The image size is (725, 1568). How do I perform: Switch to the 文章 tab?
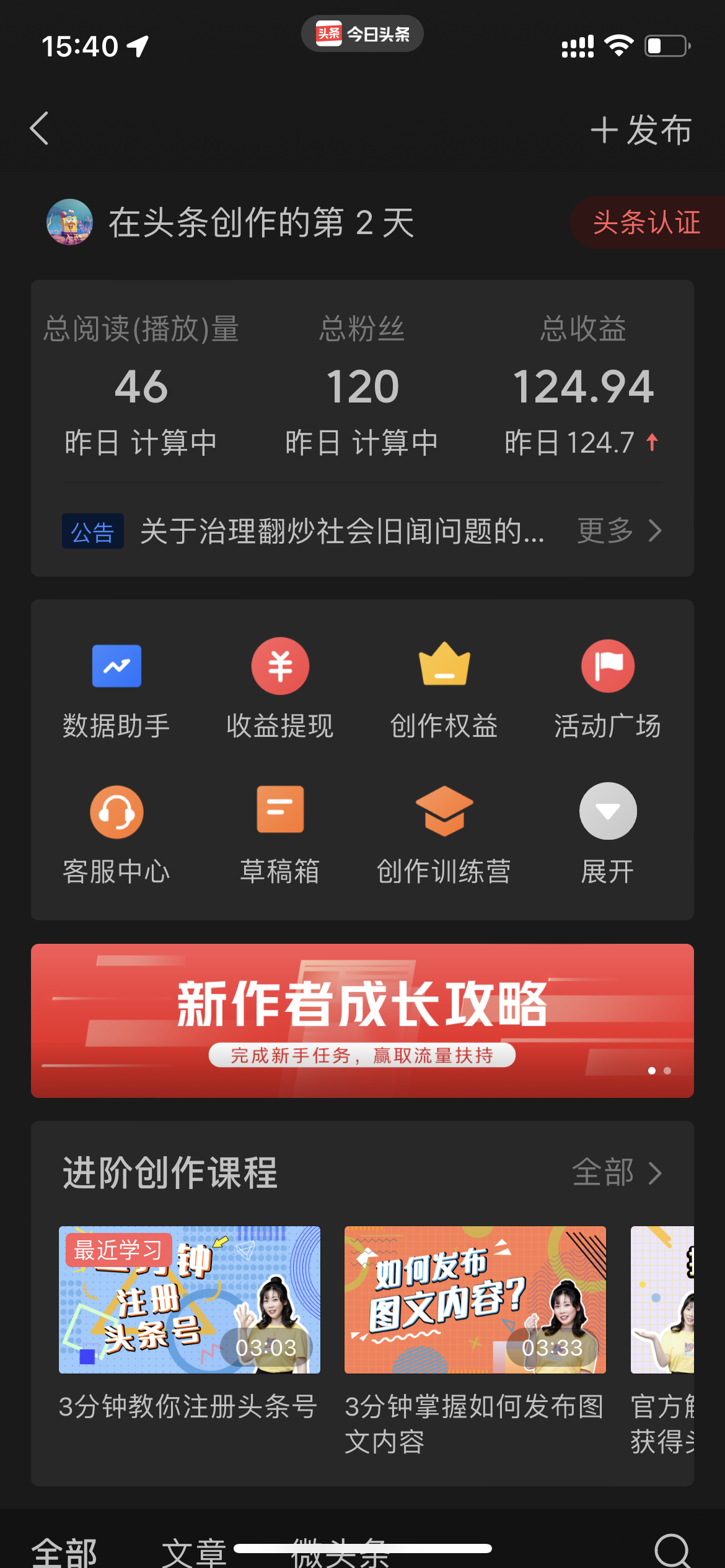pos(193,1553)
